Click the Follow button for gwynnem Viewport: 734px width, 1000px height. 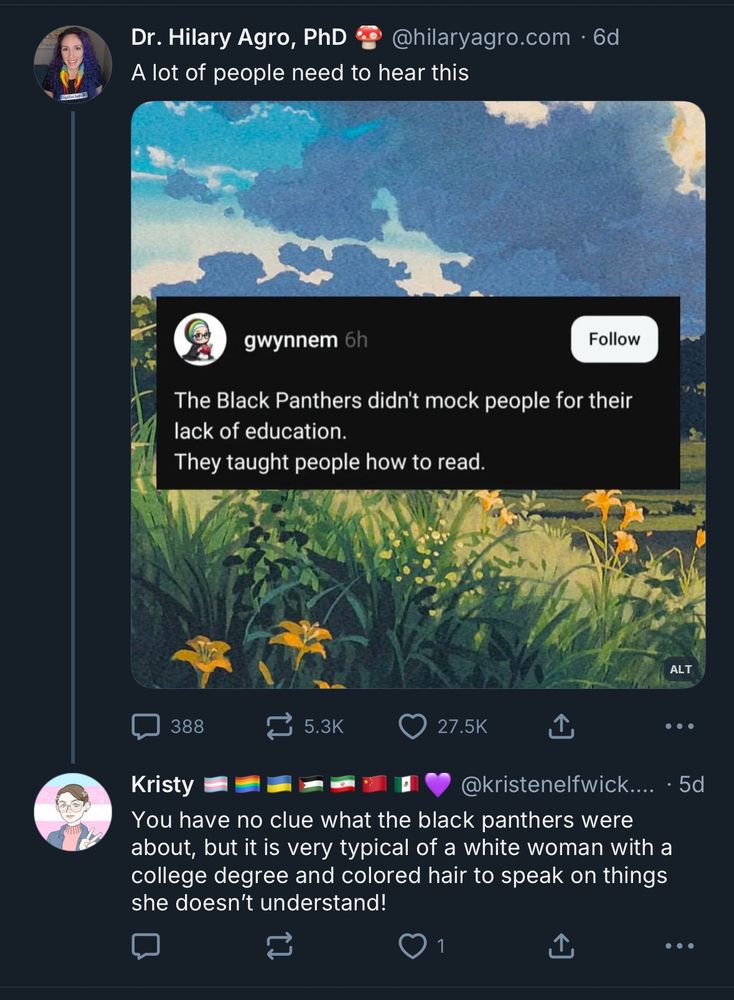pos(614,339)
